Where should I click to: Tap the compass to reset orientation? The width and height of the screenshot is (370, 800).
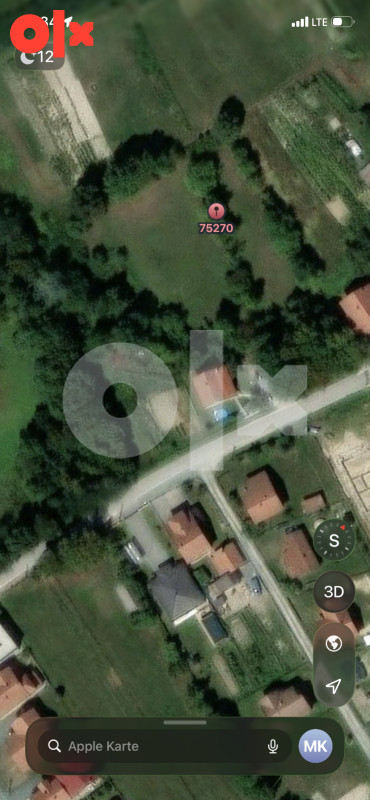click(334, 540)
